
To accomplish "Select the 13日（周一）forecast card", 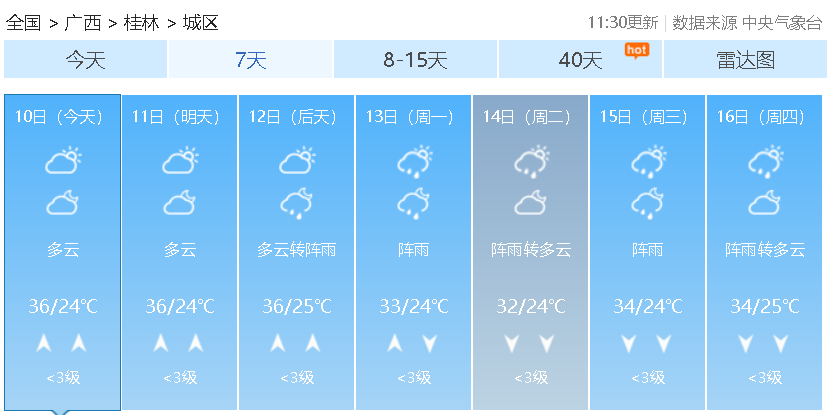I will [413, 250].
